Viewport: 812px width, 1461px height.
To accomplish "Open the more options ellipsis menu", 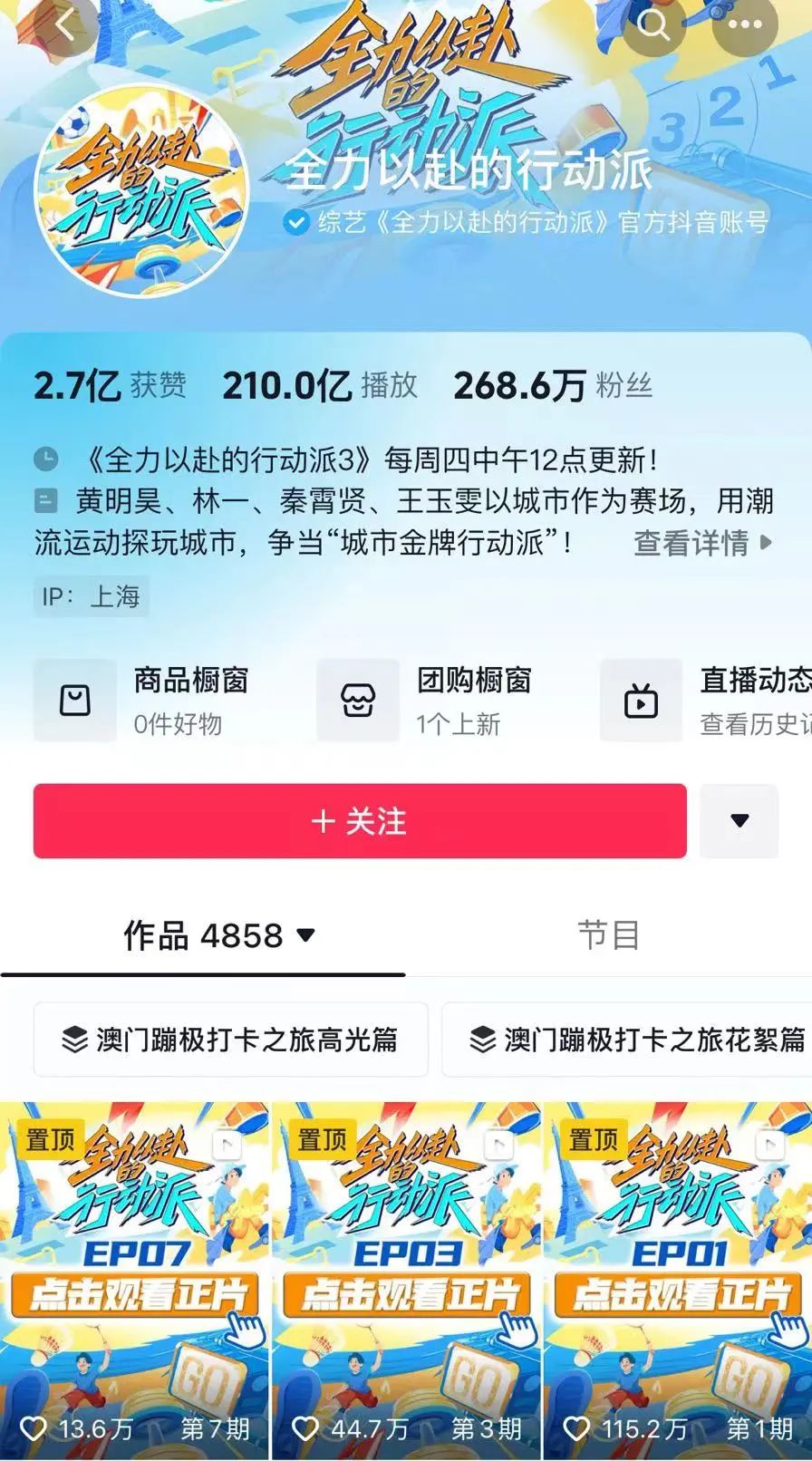I will (x=743, y=26).
